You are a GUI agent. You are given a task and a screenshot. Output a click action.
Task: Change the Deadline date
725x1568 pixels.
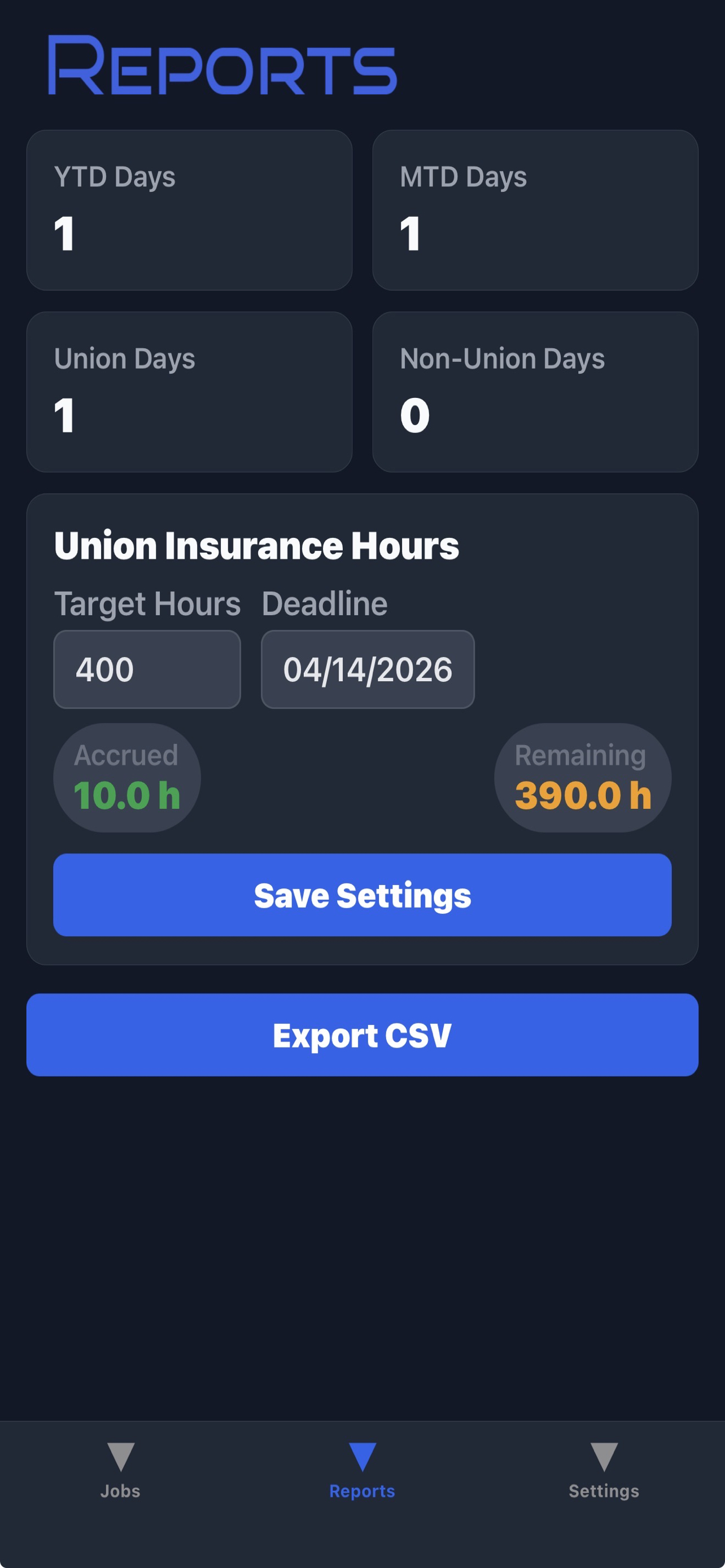coord(367,669)
